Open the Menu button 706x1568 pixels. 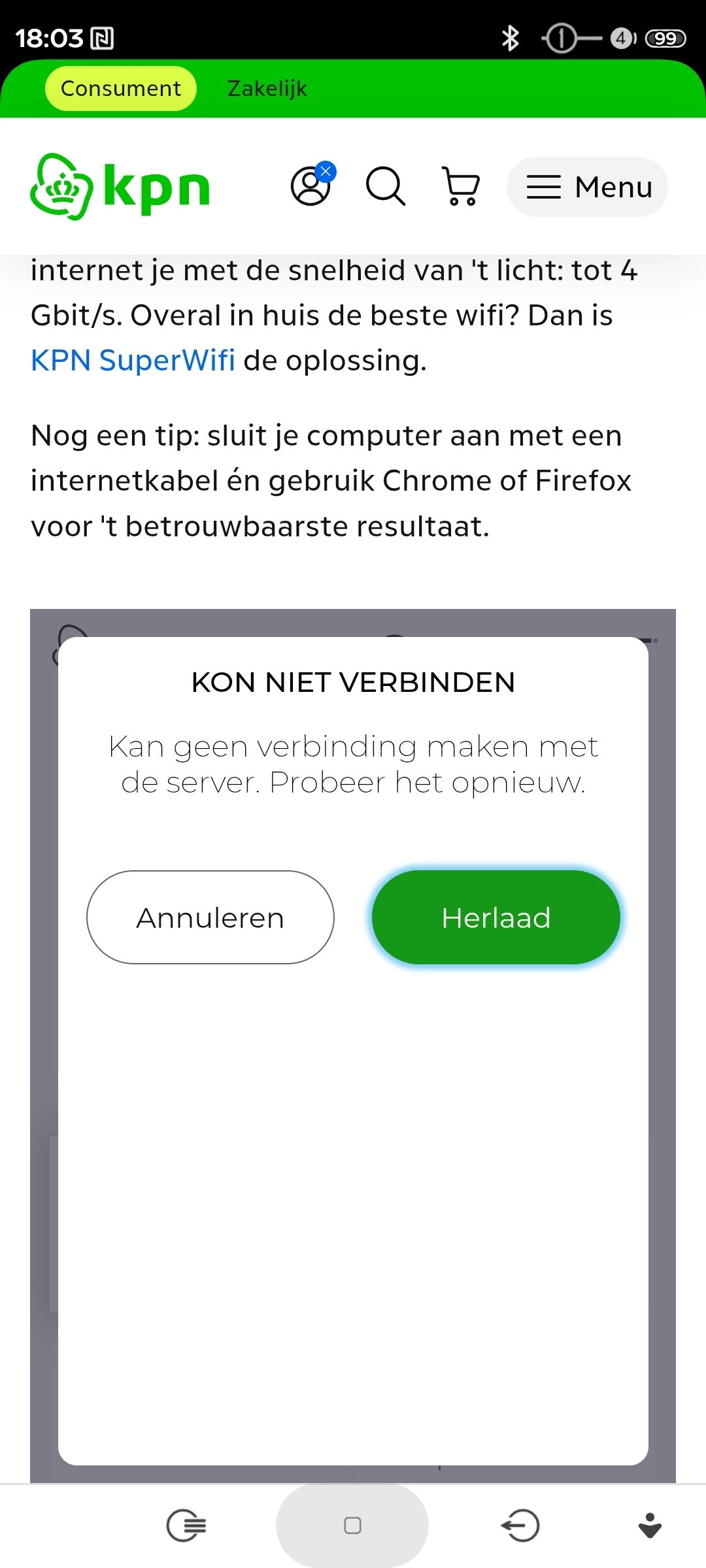[587, 187]
